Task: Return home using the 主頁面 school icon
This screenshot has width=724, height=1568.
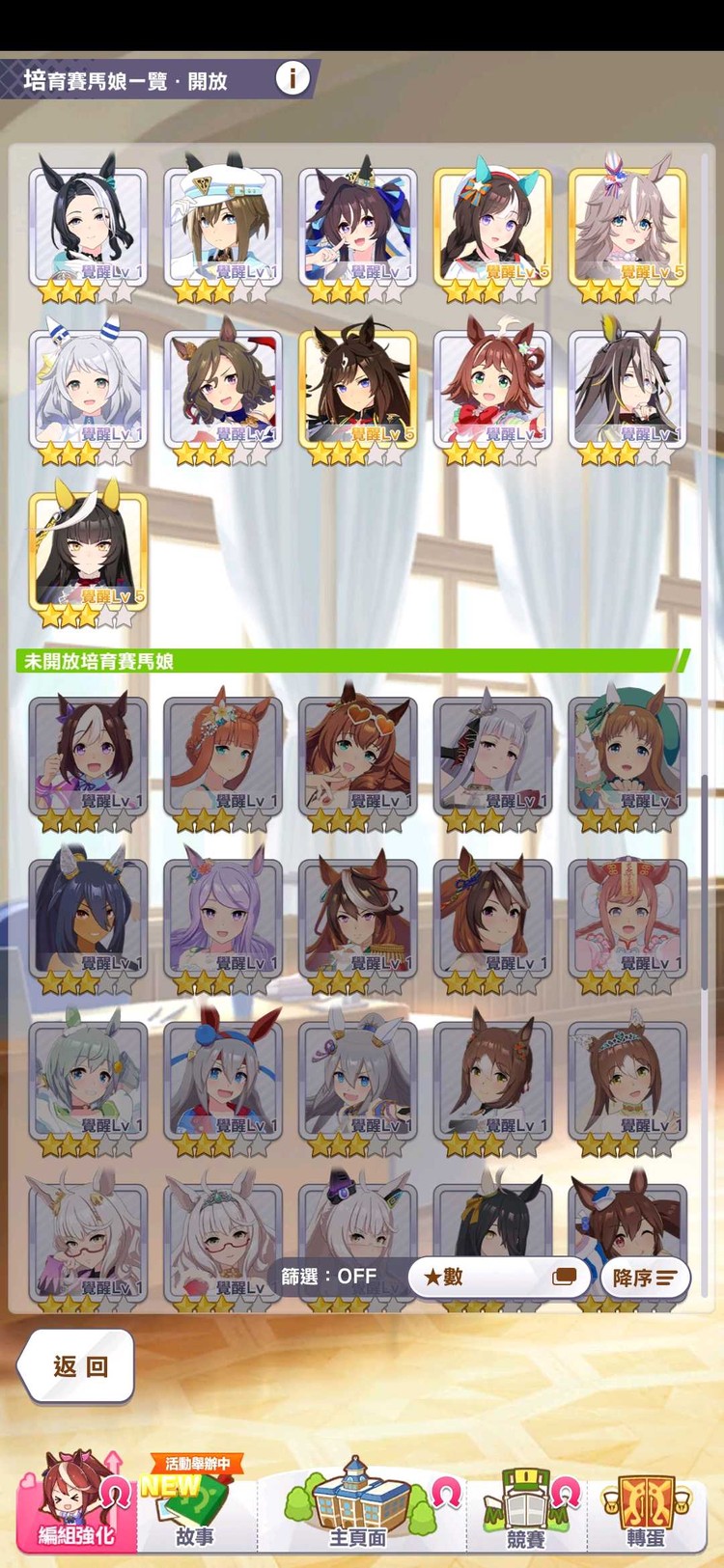Action: point(357,1500)
